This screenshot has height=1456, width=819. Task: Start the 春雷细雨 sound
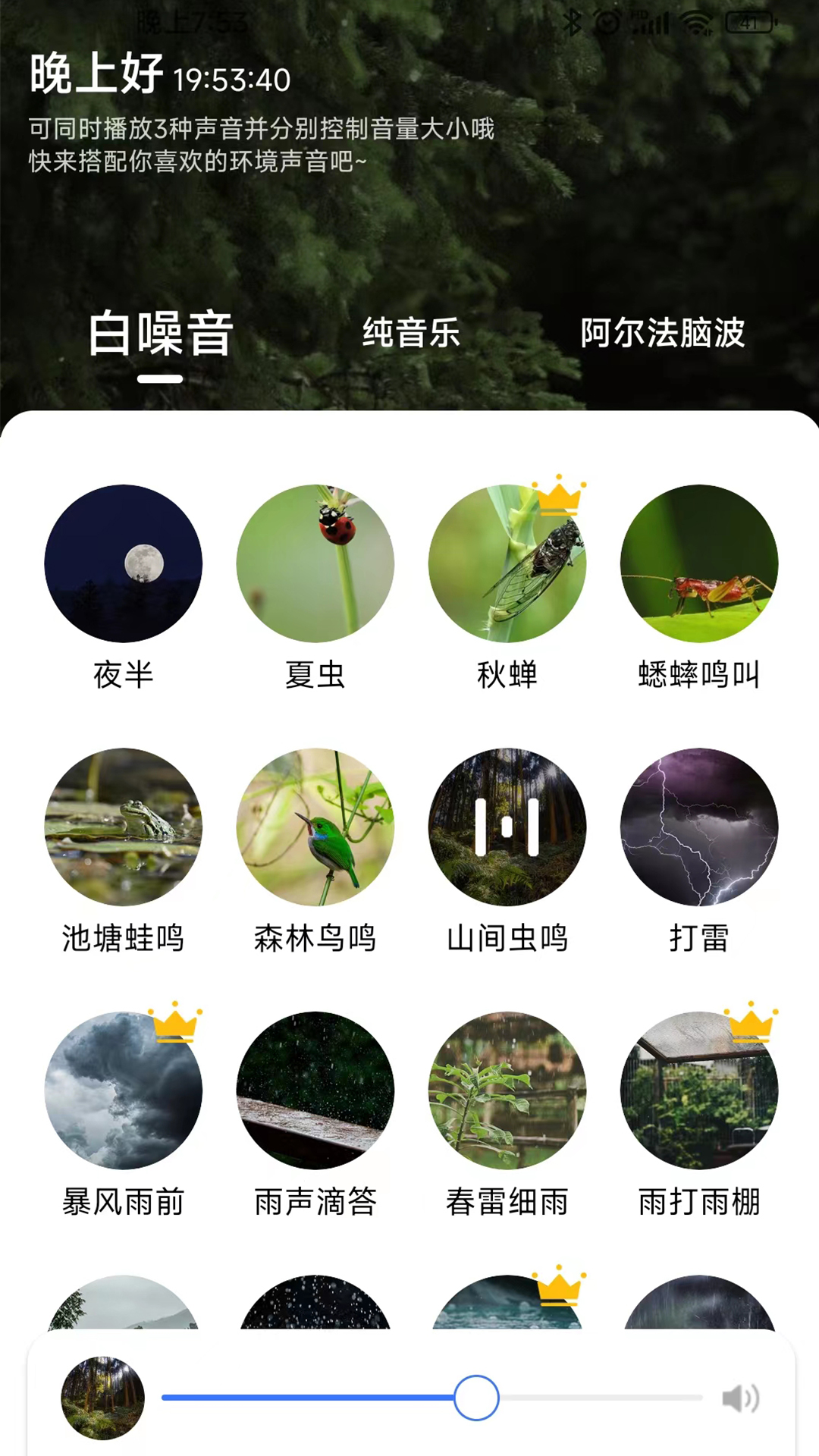(x=507, y=1090)
